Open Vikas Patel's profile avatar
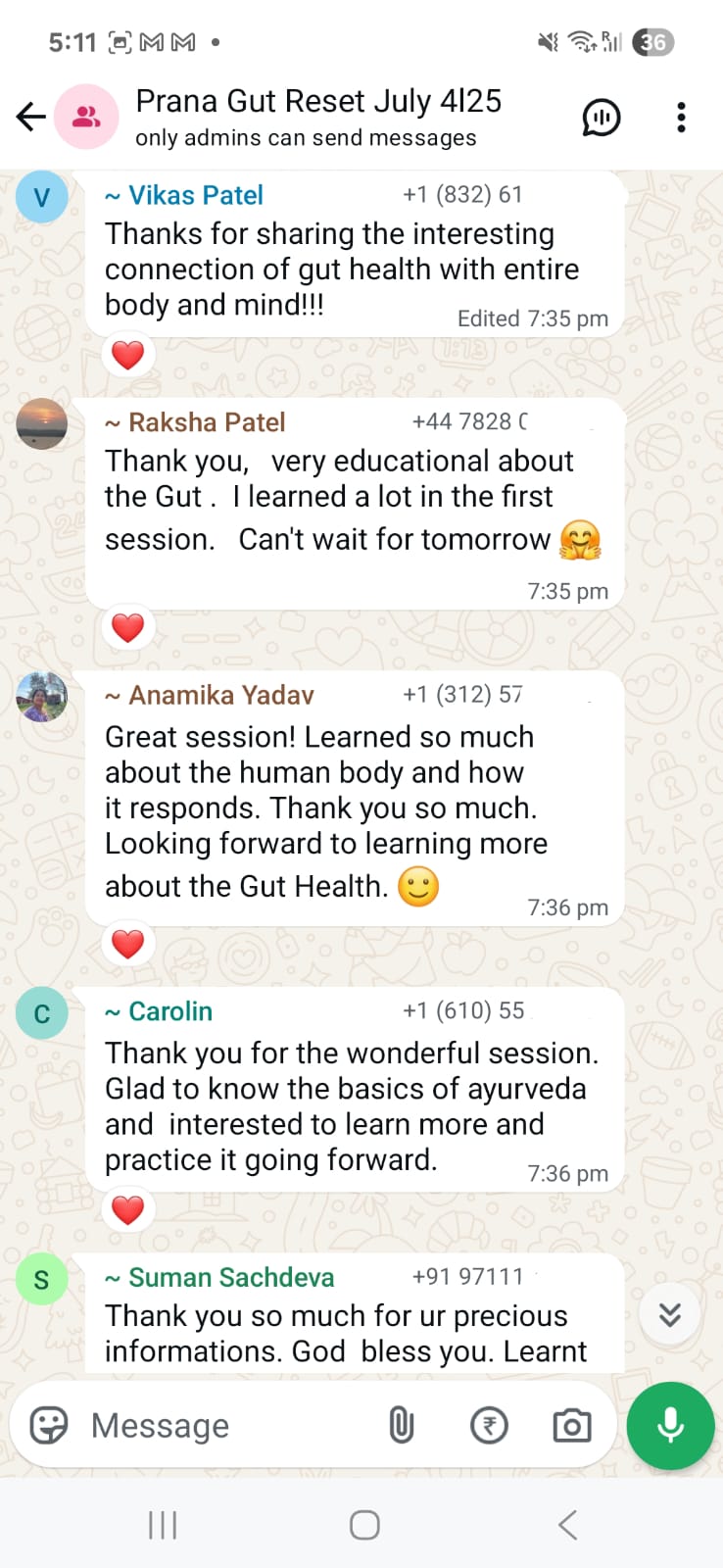This screenshot has width=723, height=1568. 42,197
